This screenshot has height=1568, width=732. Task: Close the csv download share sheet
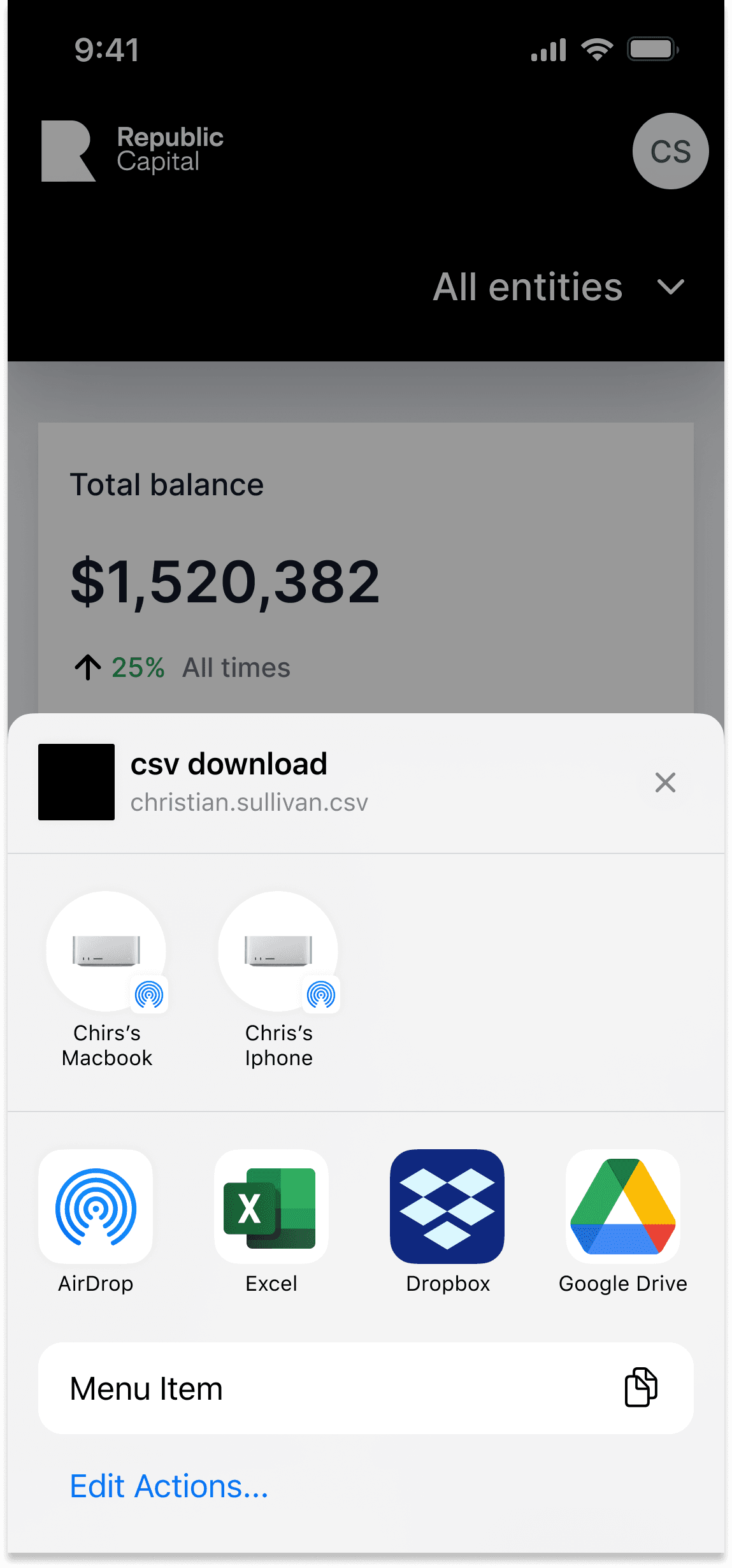(665, 782)
